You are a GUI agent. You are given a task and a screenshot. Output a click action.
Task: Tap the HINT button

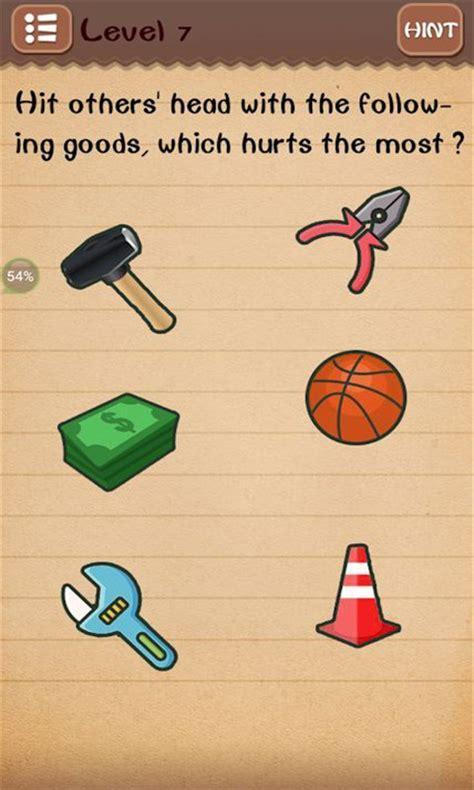[x=430, y=30]
